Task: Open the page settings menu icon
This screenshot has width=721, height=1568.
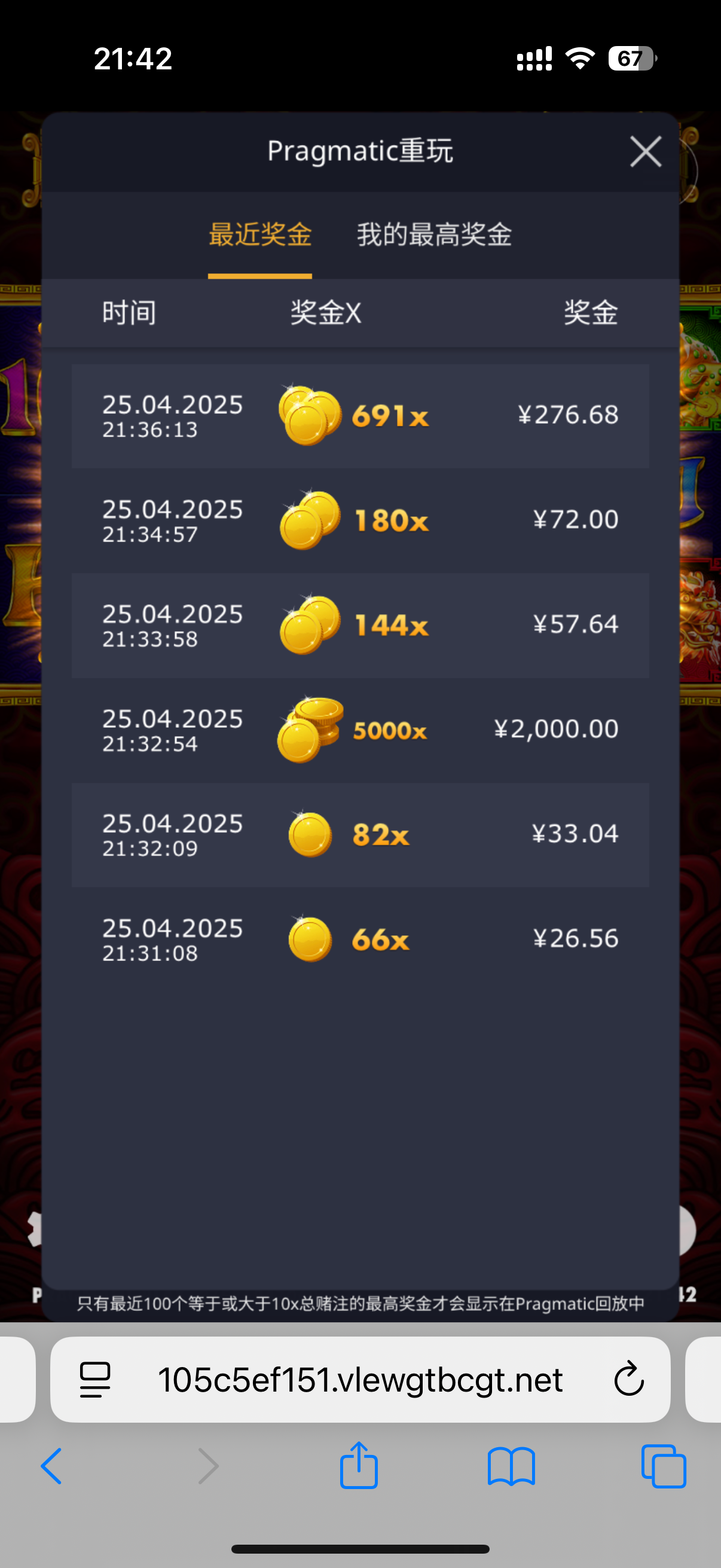Action: [x=96, y=1379]
